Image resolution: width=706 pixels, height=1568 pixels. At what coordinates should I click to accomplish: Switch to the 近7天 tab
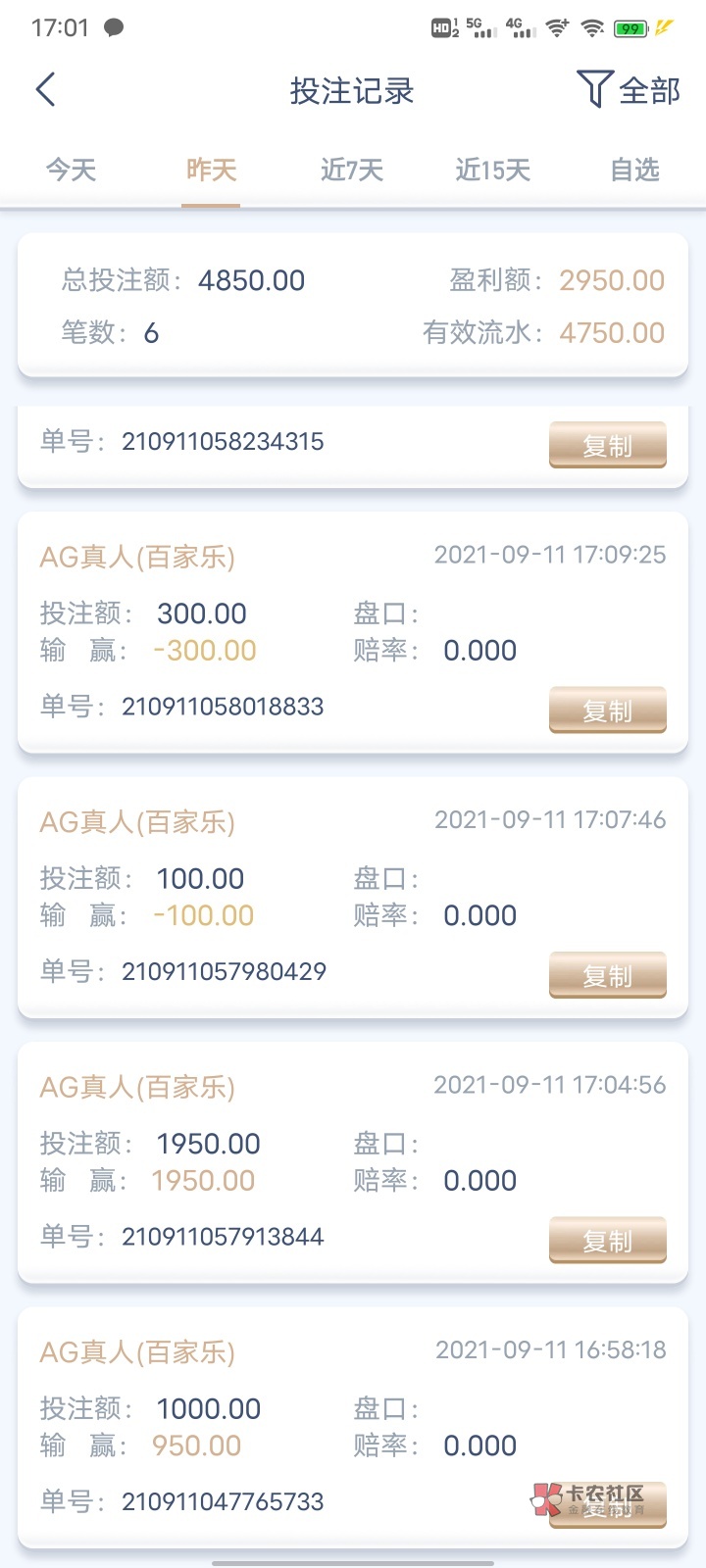[x=352, y=171]
